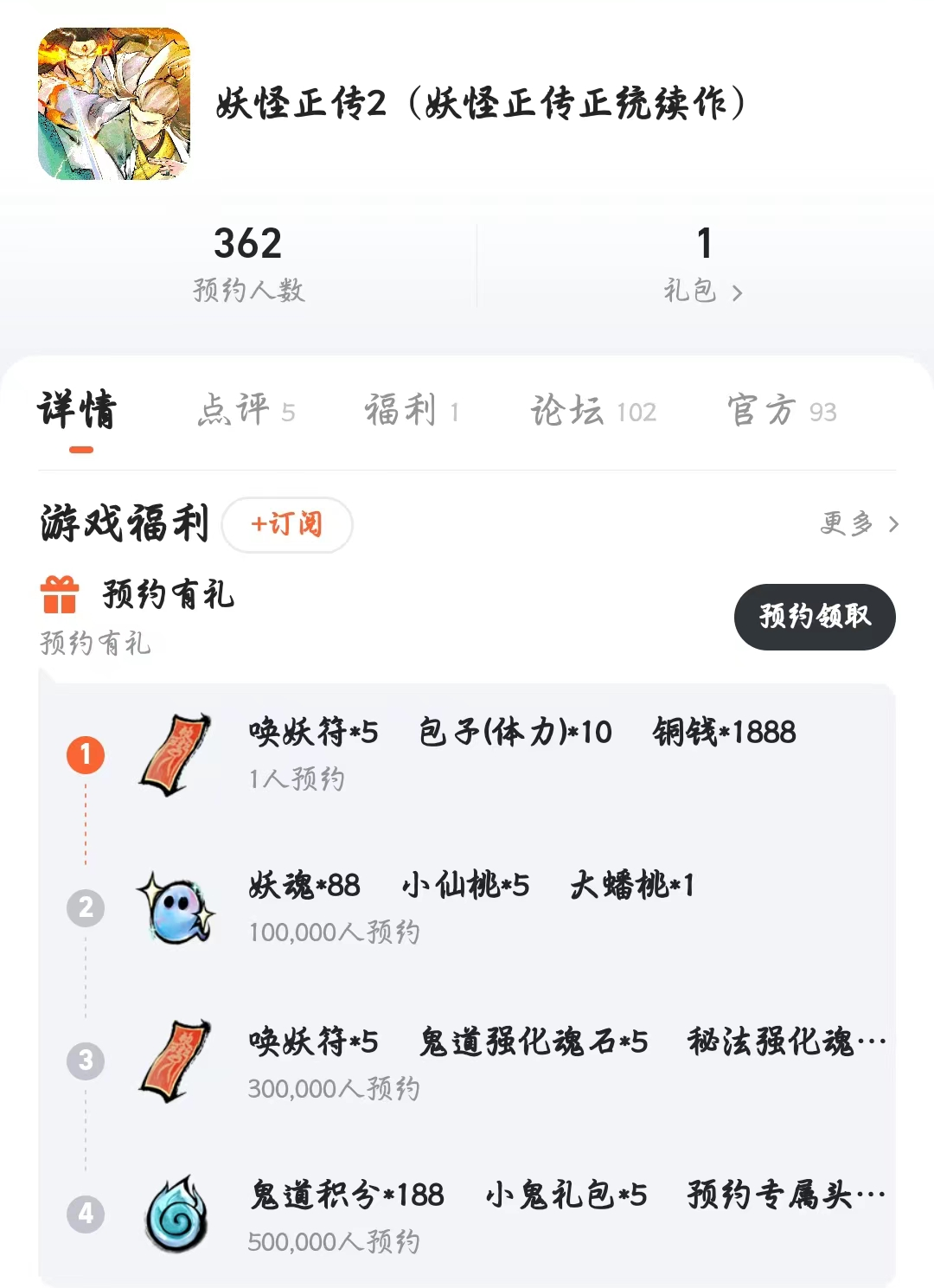The image size is (934, 1288).
Task: Select the 官方 tab
Action: [x=781, y=411]
